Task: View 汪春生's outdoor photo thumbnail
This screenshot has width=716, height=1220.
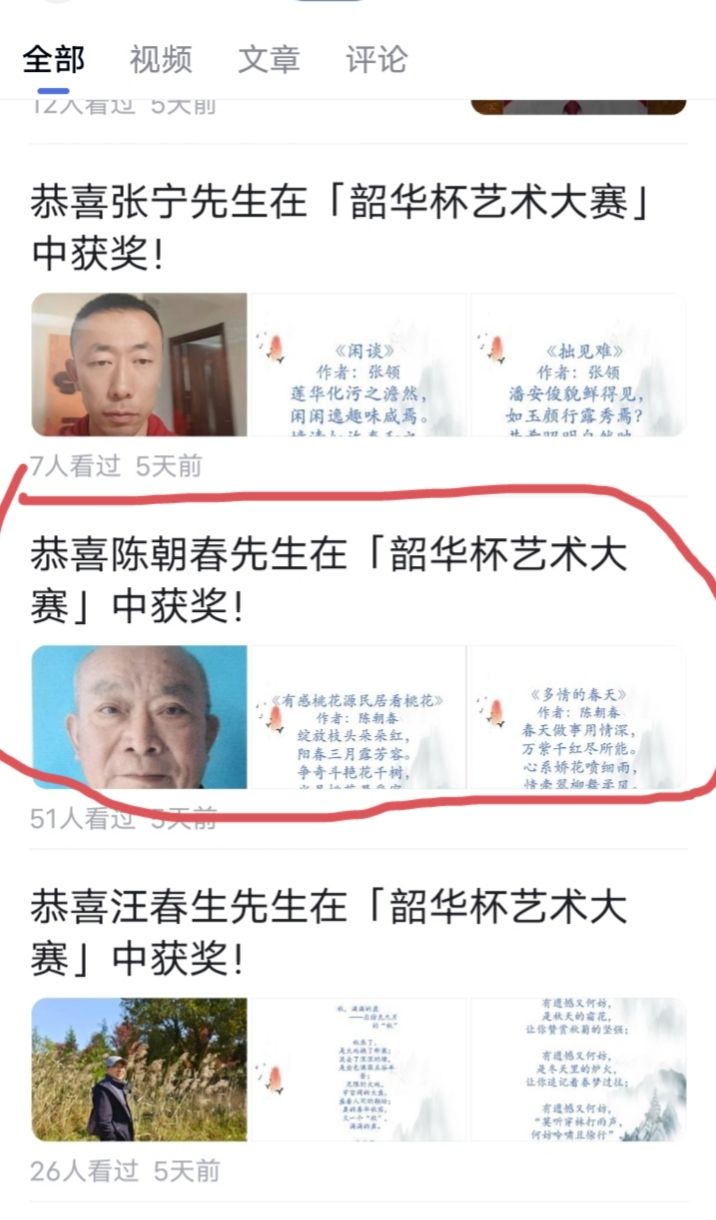Action: pyautogui.click(x=139, y=1069)
